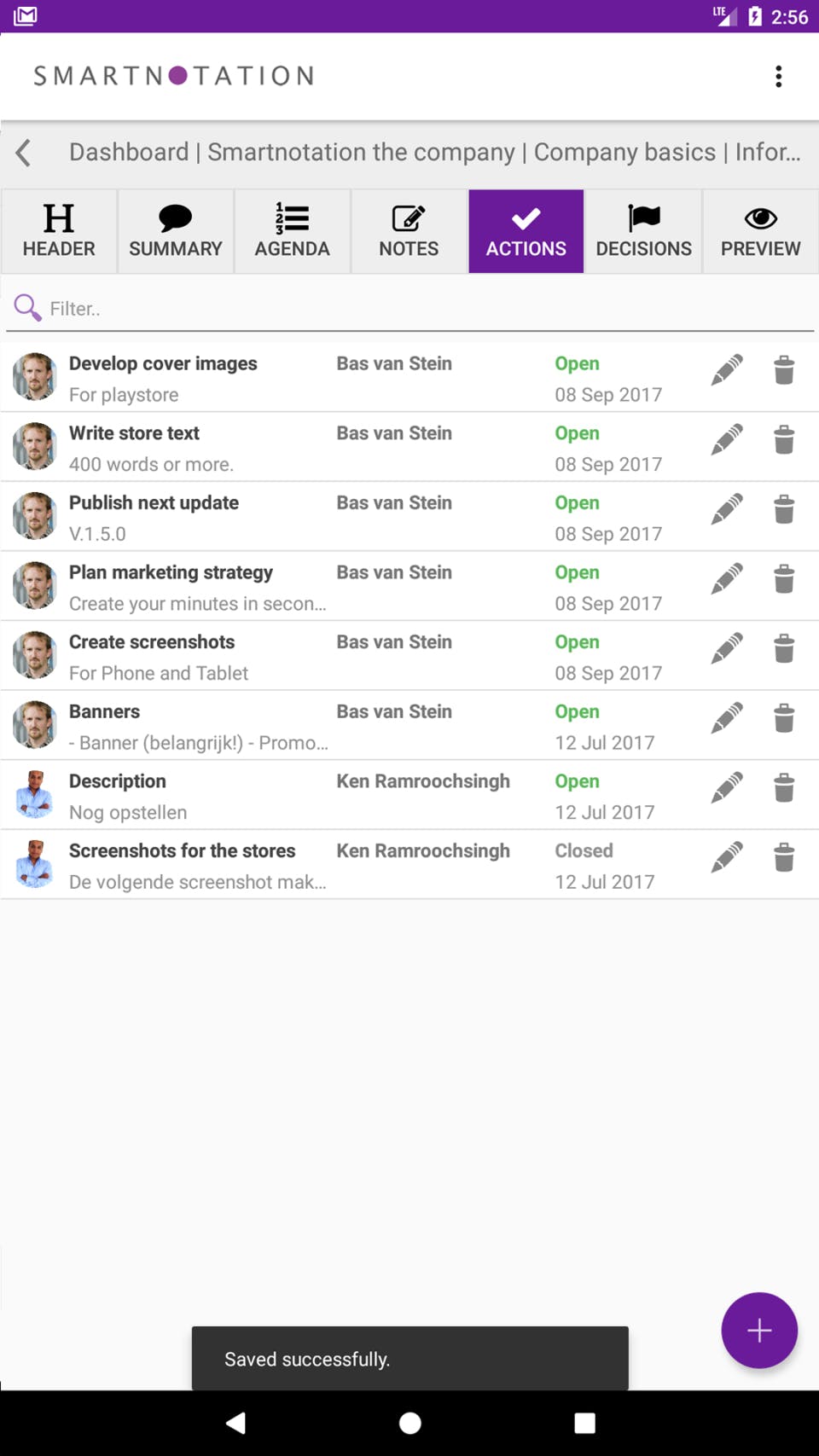
Task: Add a new action with the plus button
Action: tap(758, 1330)
